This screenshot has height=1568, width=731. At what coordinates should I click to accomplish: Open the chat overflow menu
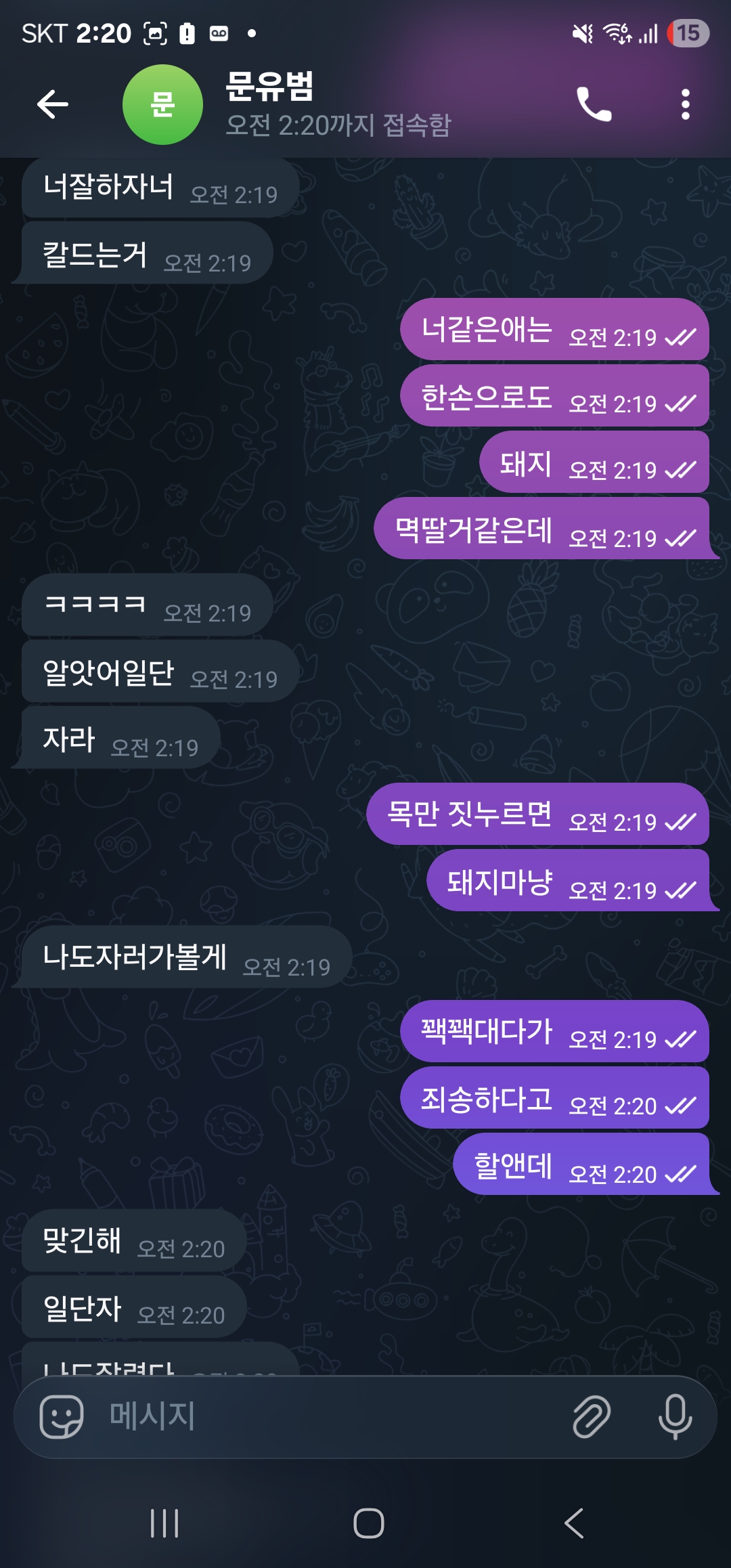point(685,104)
